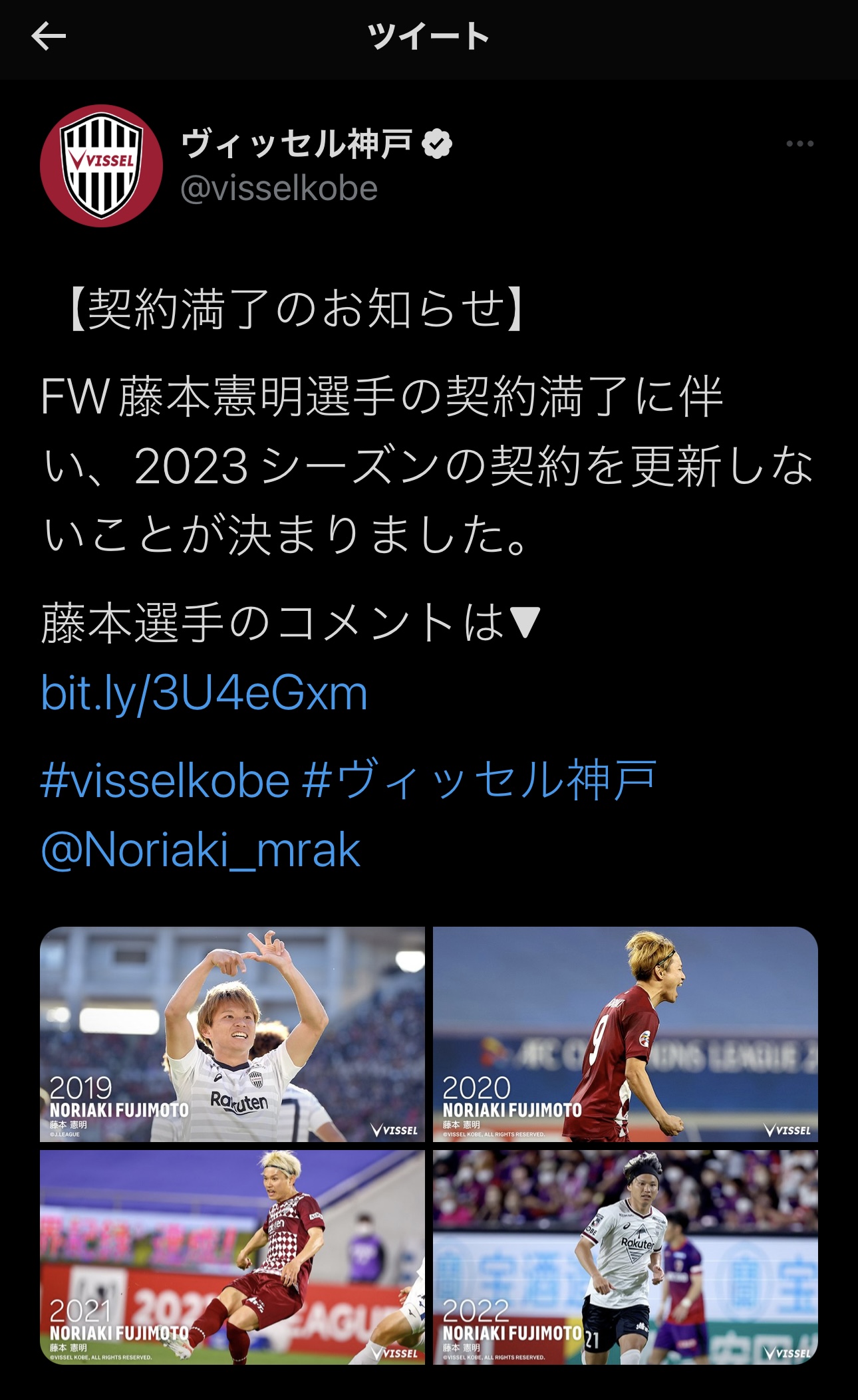Open the tweet's three-dot overflow menu
Image resolution: width=858 pixels, height=1400 pixels.
[799, 144]
